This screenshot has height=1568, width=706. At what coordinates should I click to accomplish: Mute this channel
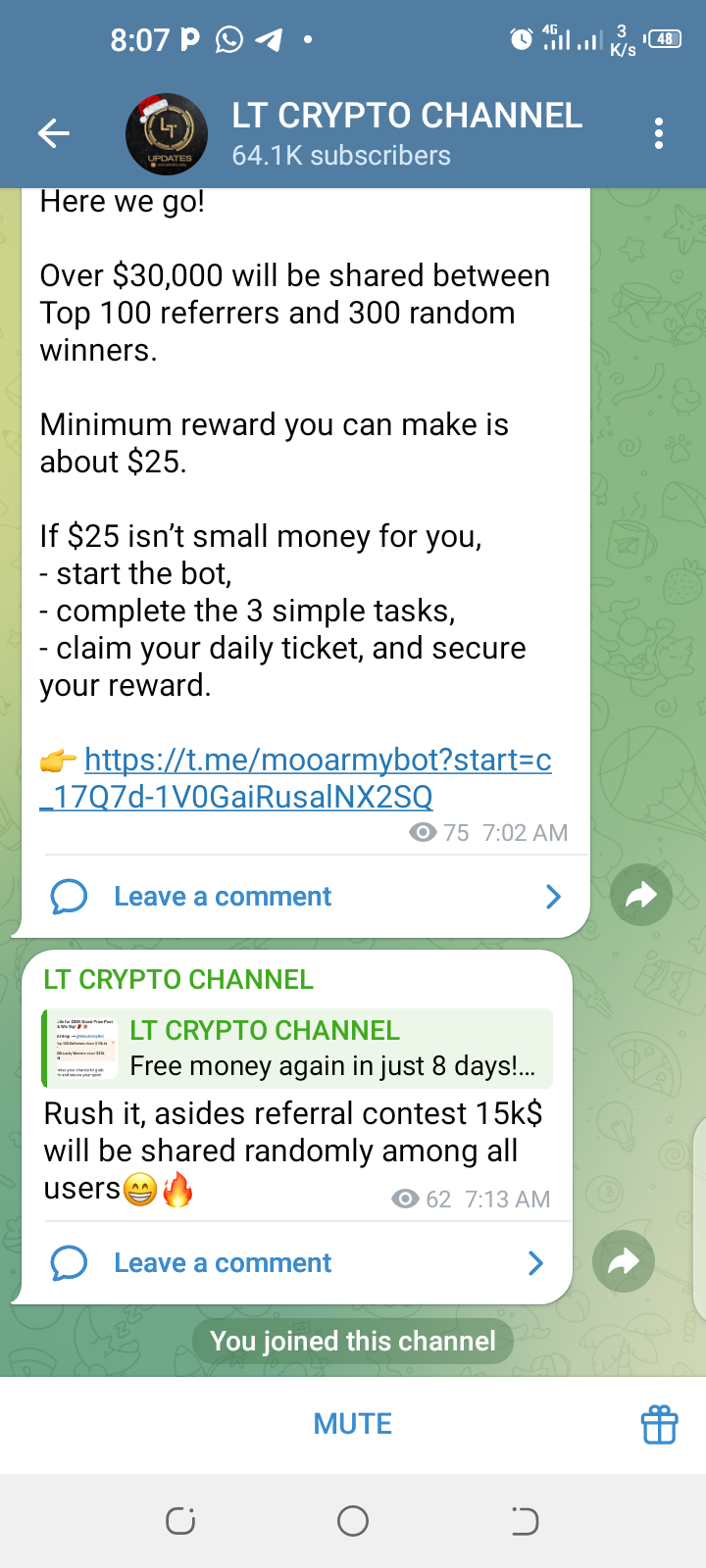(352, 1424)
